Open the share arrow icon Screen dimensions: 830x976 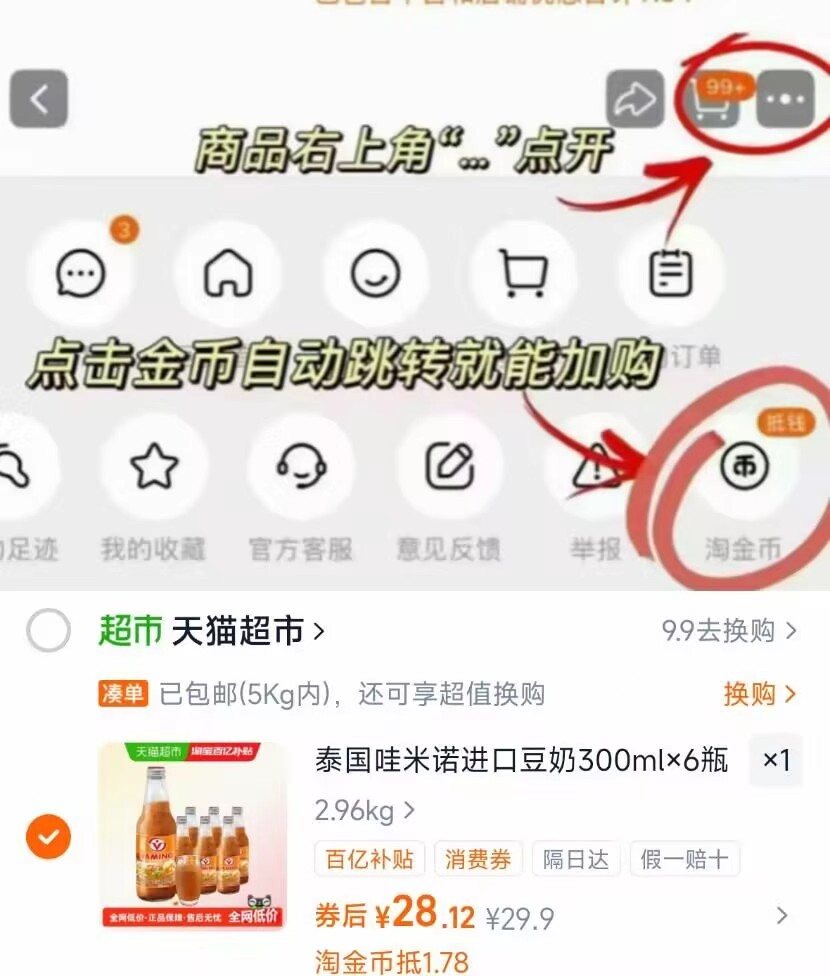coord(634,97)
